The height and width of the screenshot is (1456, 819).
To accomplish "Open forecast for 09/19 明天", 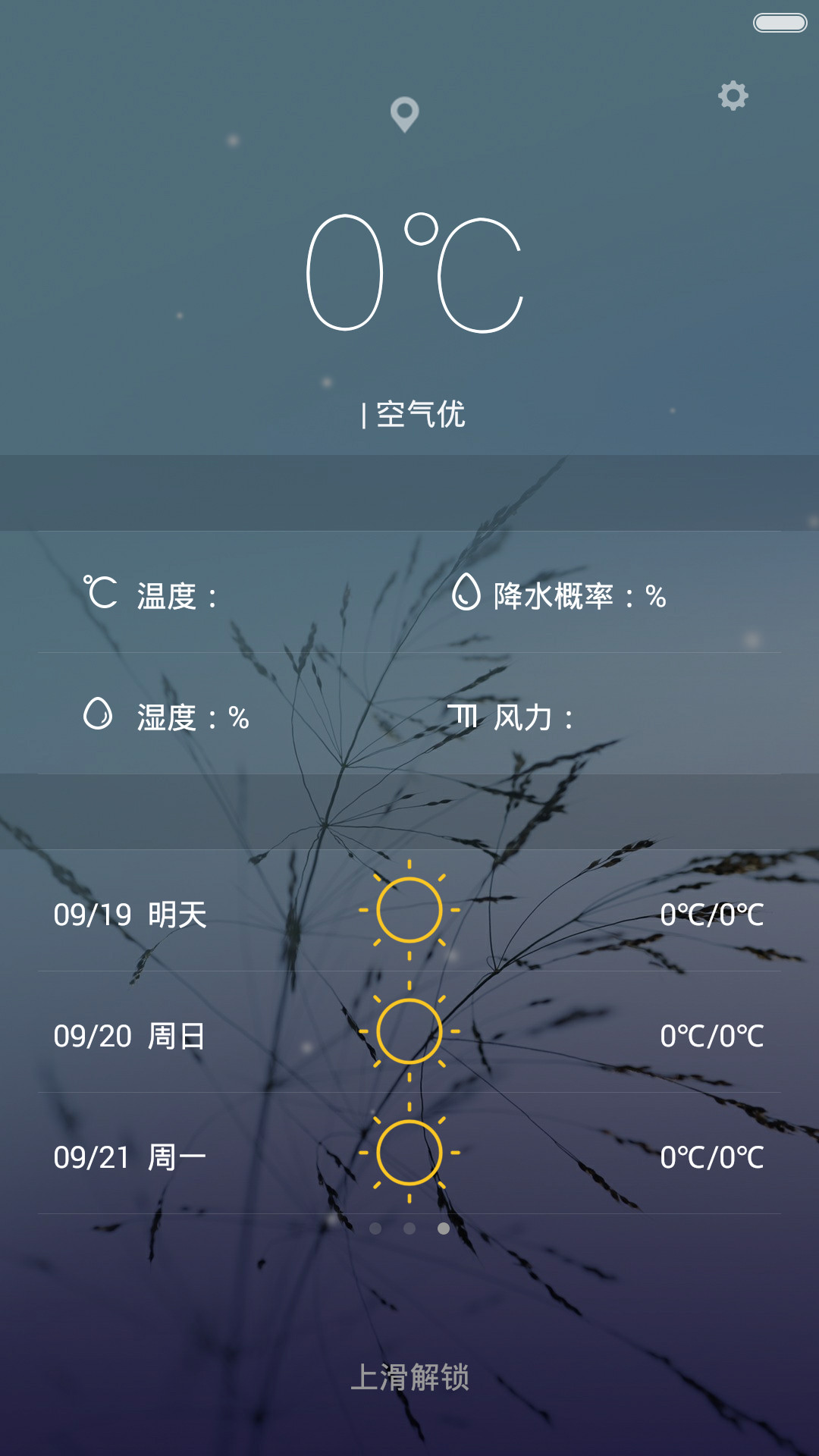I will click(x=409, y=911).
